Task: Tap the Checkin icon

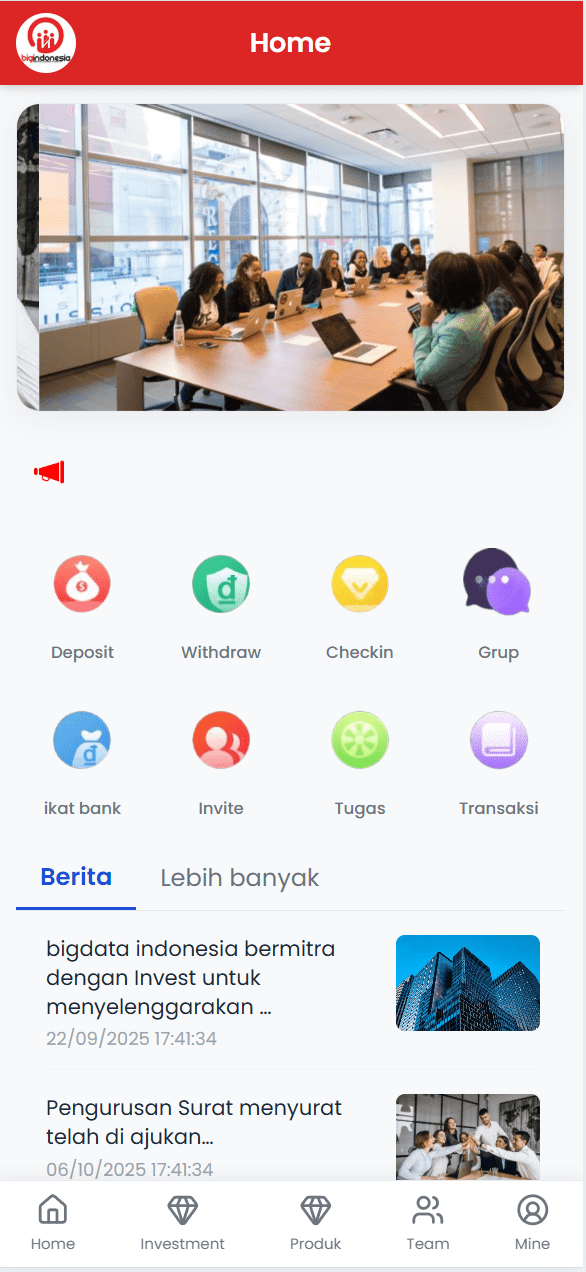Action: click(x=360, y=584)
